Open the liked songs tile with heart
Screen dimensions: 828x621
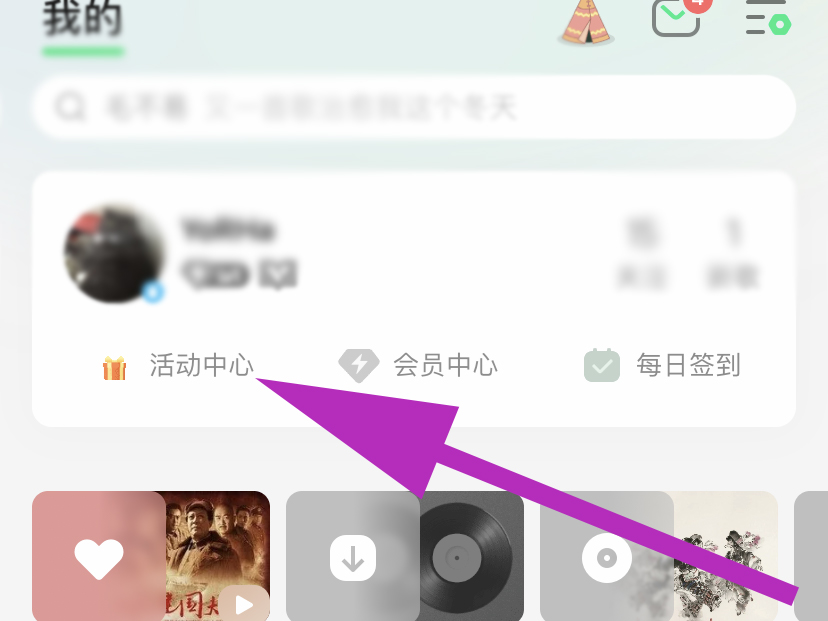tap(150, 556)
